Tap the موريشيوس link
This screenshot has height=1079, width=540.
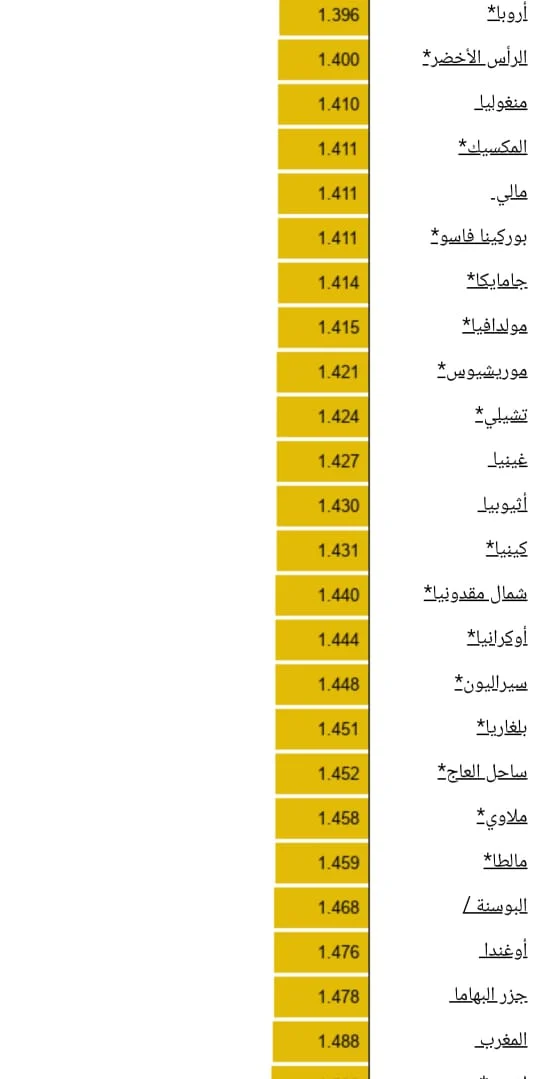click(483, 370)
